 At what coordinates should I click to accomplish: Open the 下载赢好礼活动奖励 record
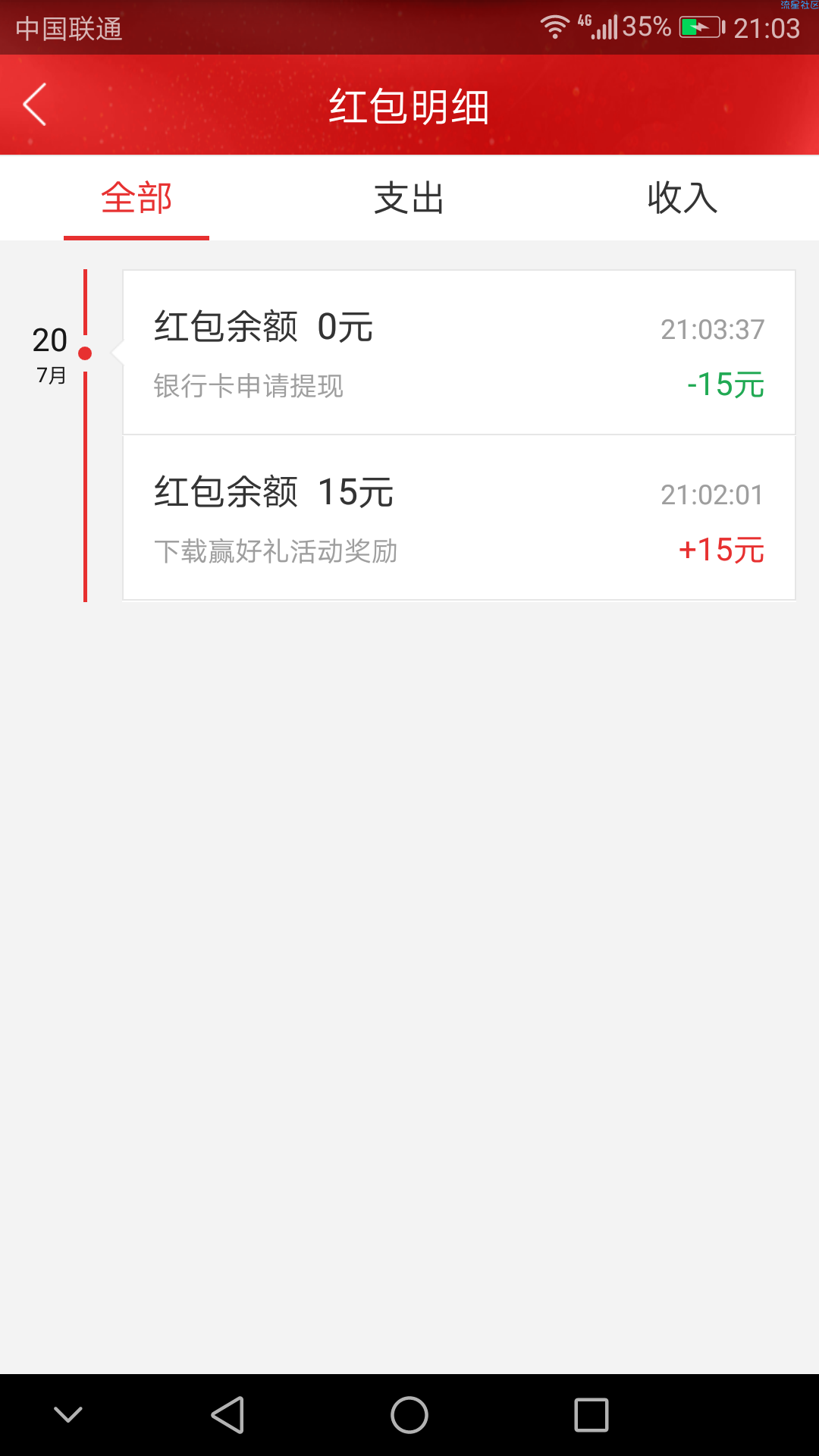459,518
